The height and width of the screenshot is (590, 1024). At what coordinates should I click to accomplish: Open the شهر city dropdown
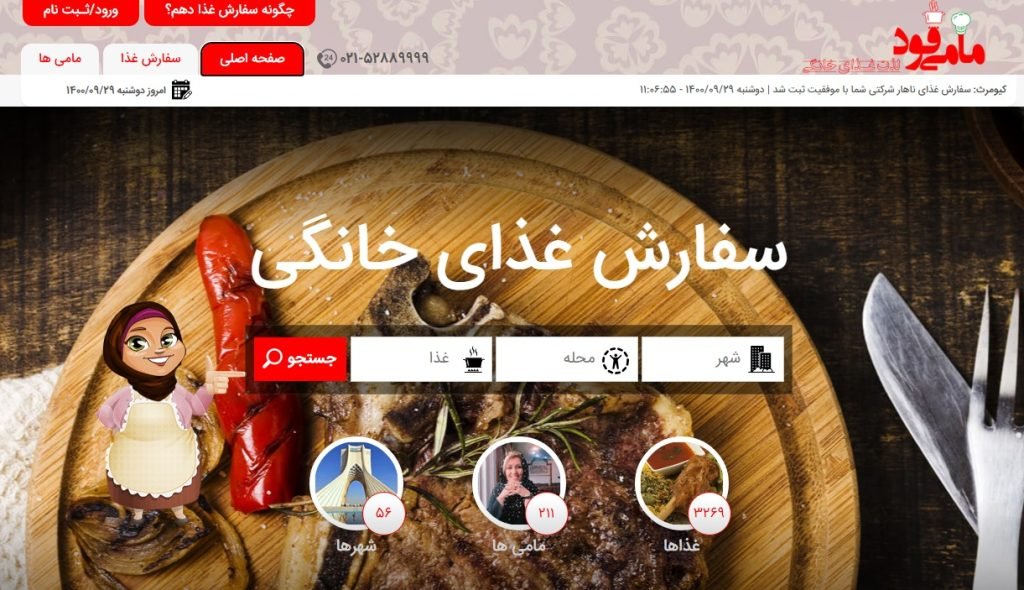click(711, 359)
